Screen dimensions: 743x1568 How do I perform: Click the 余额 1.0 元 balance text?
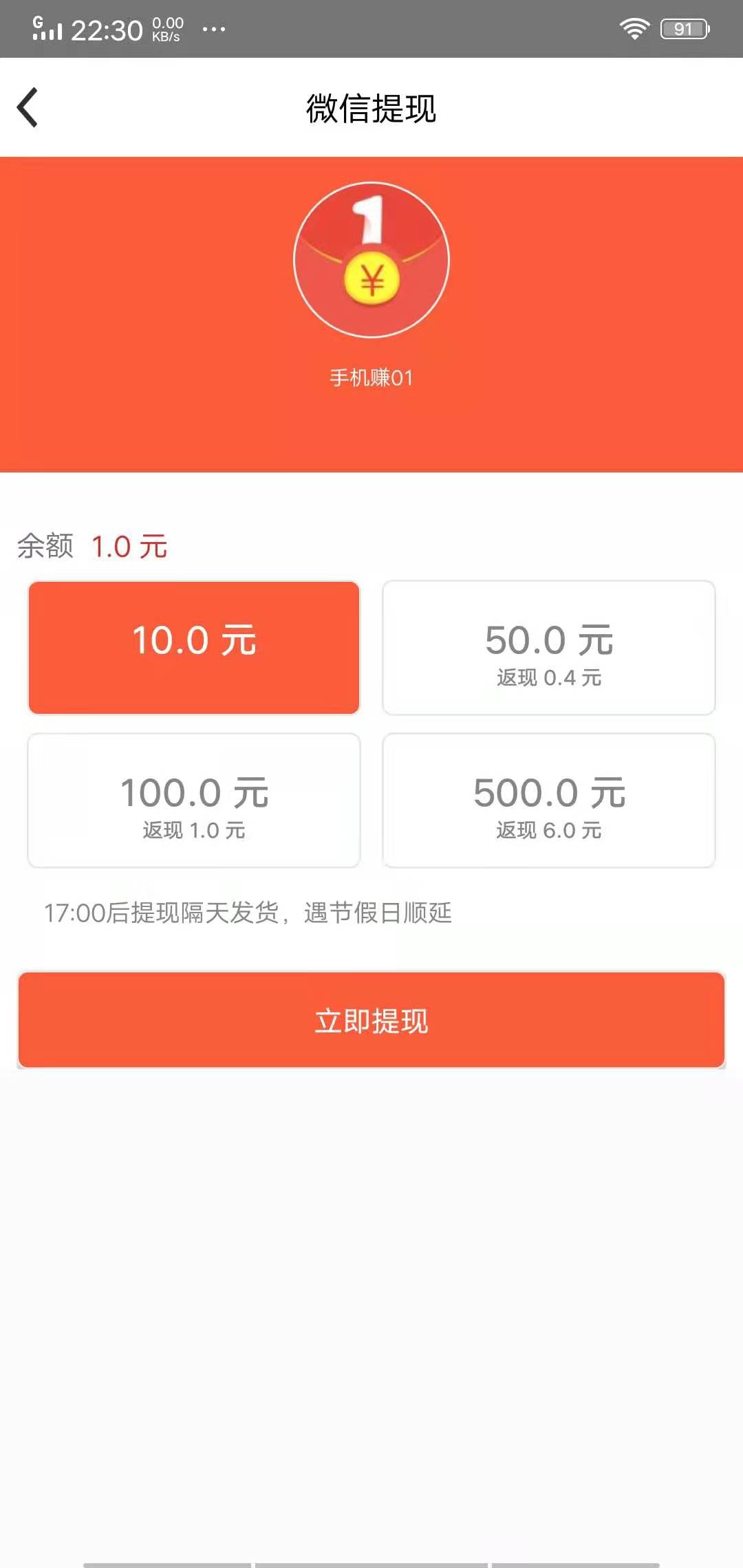[x=91, y=545]
